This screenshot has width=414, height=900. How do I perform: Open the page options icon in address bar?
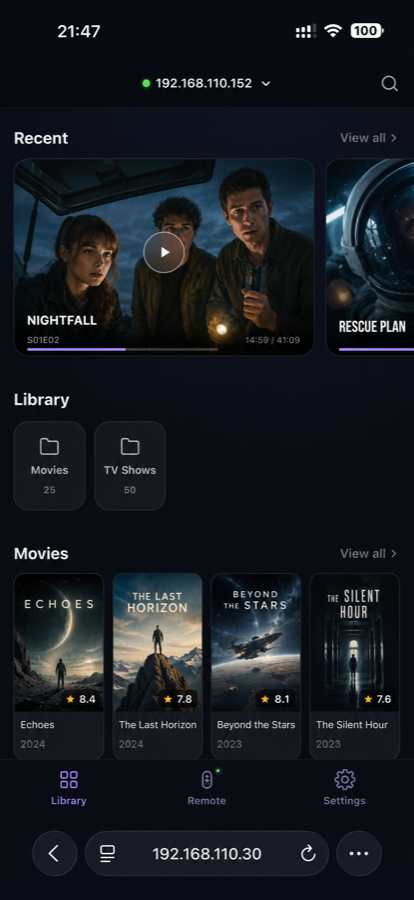[x=107, y=854]
